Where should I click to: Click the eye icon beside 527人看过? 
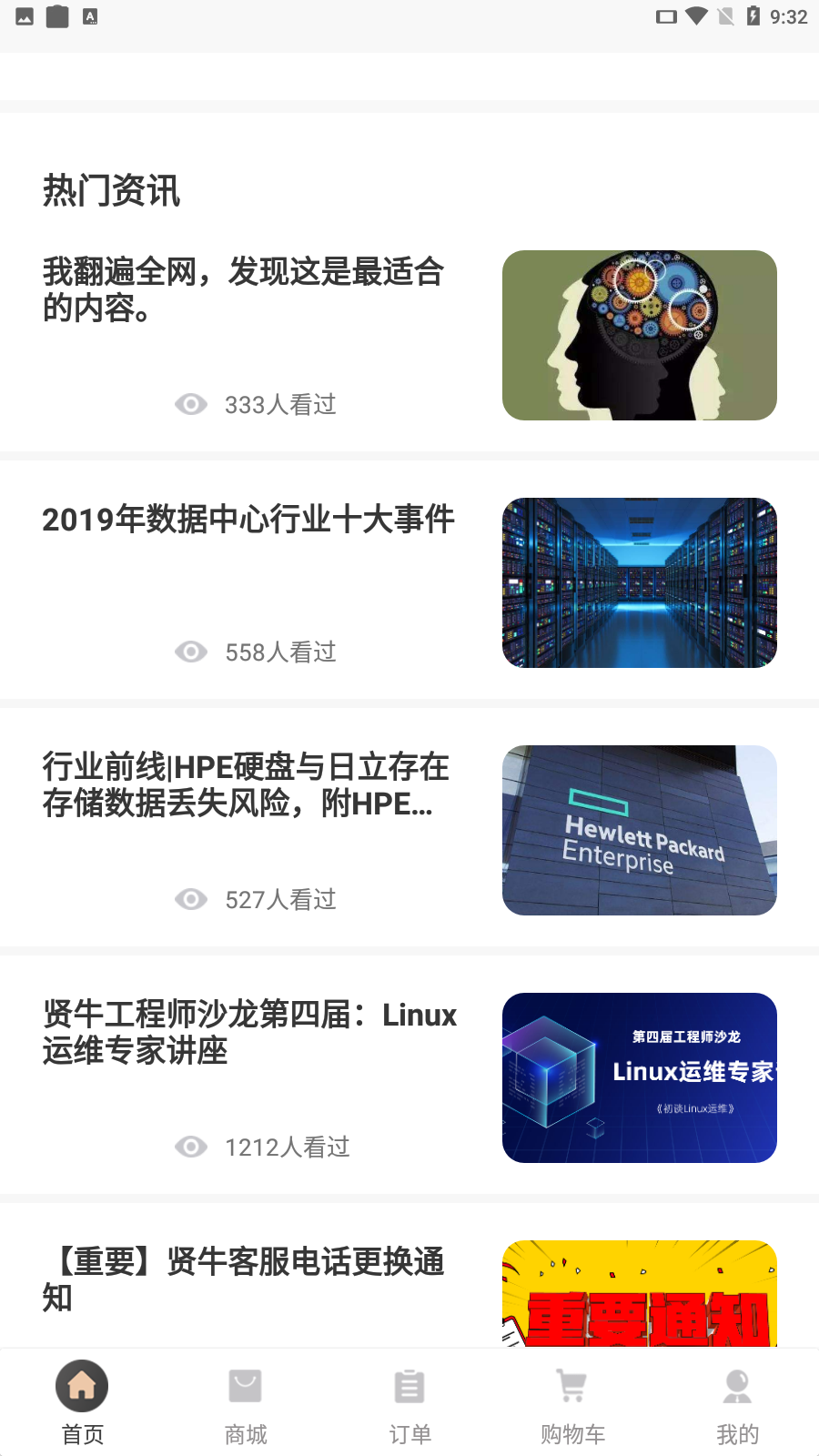coord(191,899)
